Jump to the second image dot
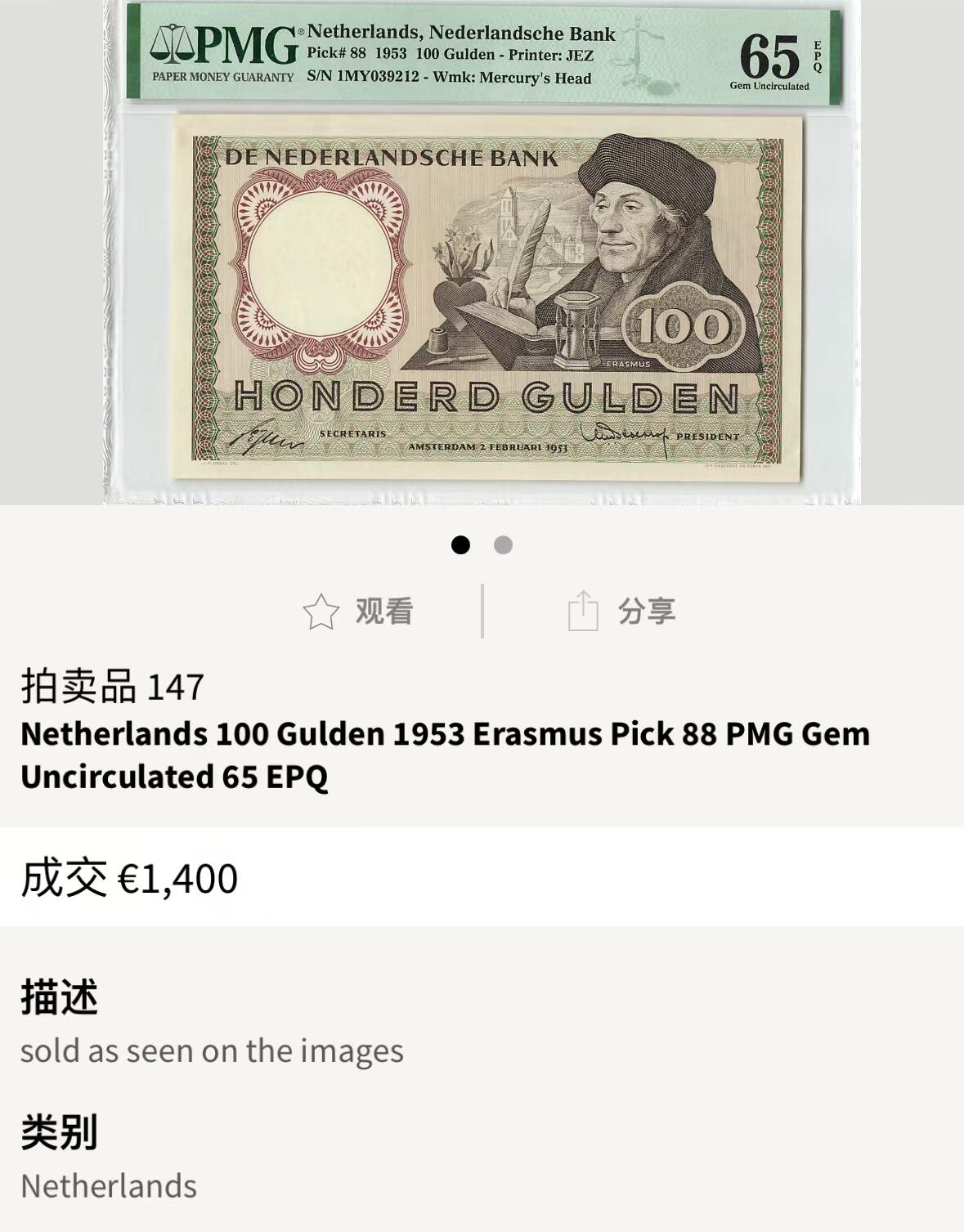 click(x=503, y=544)
